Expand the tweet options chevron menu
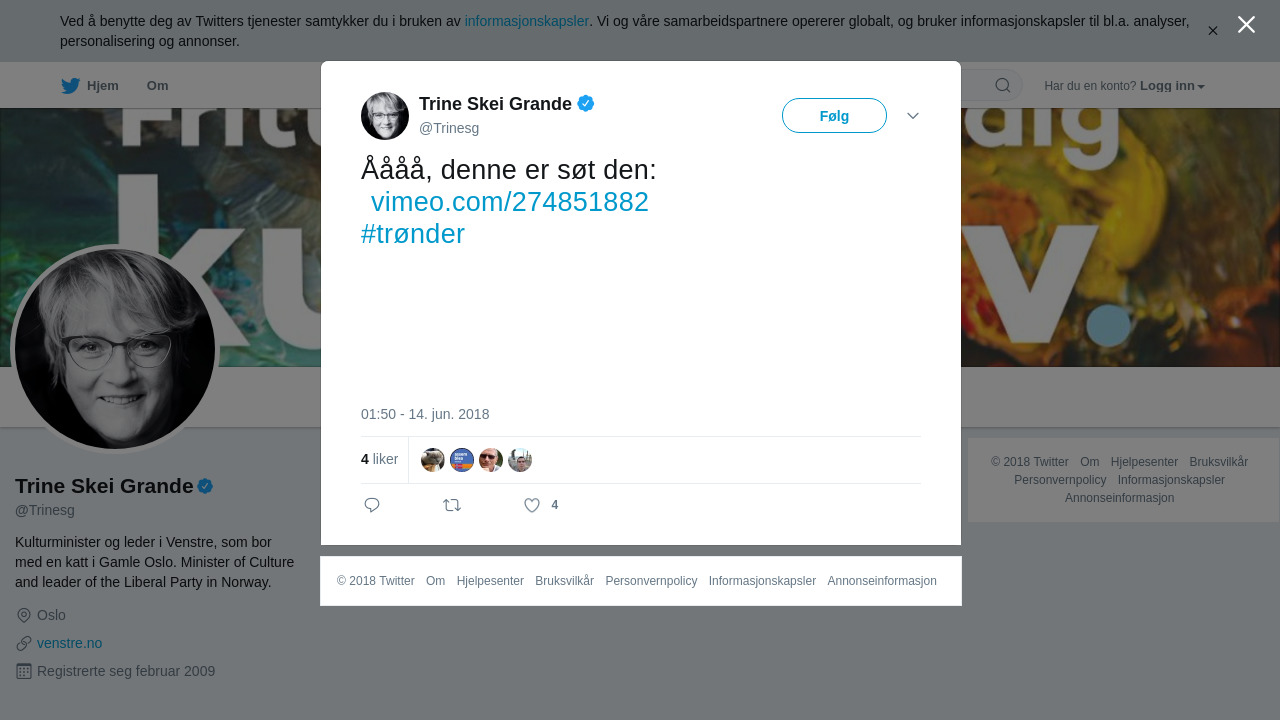 [x=912, y=116]
